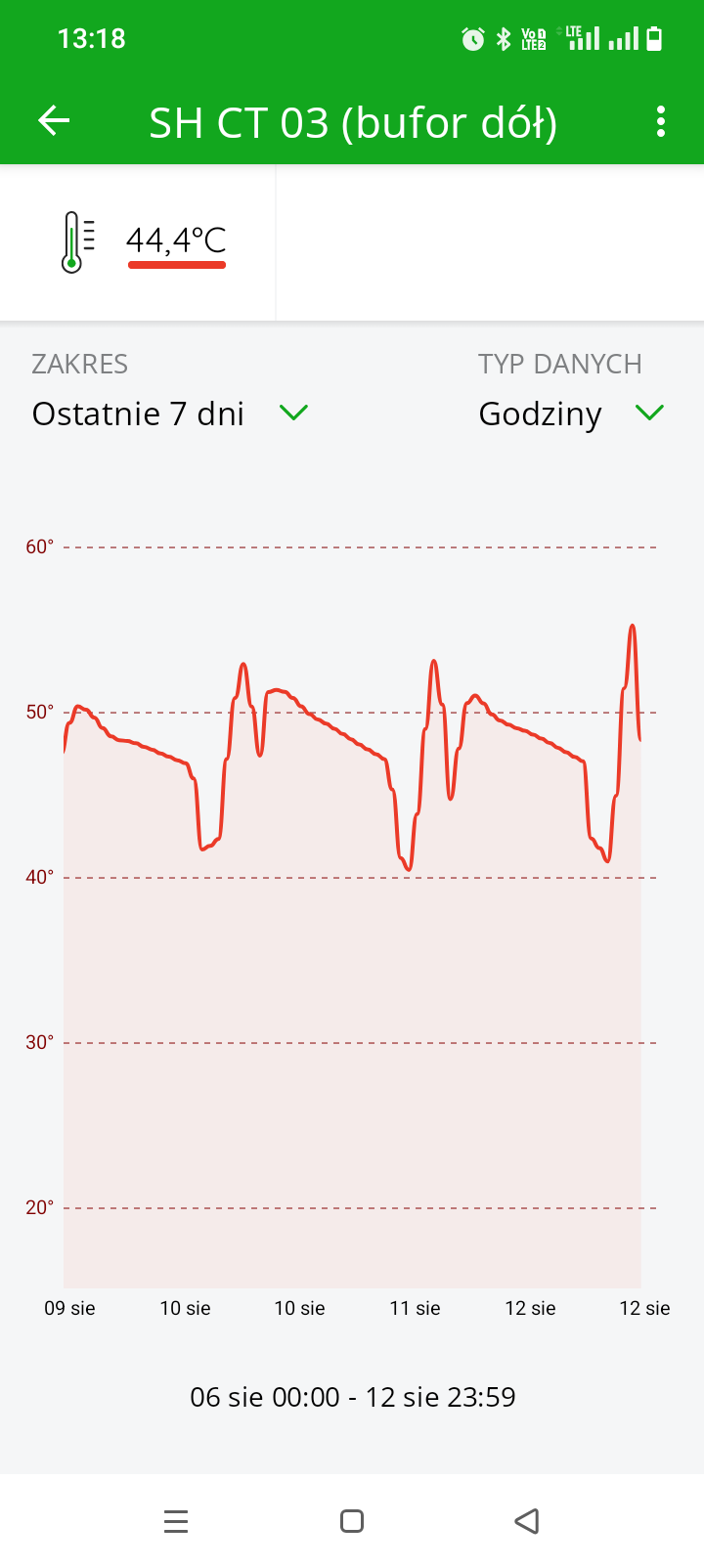Open recent apps from navigation bar

176,1521
